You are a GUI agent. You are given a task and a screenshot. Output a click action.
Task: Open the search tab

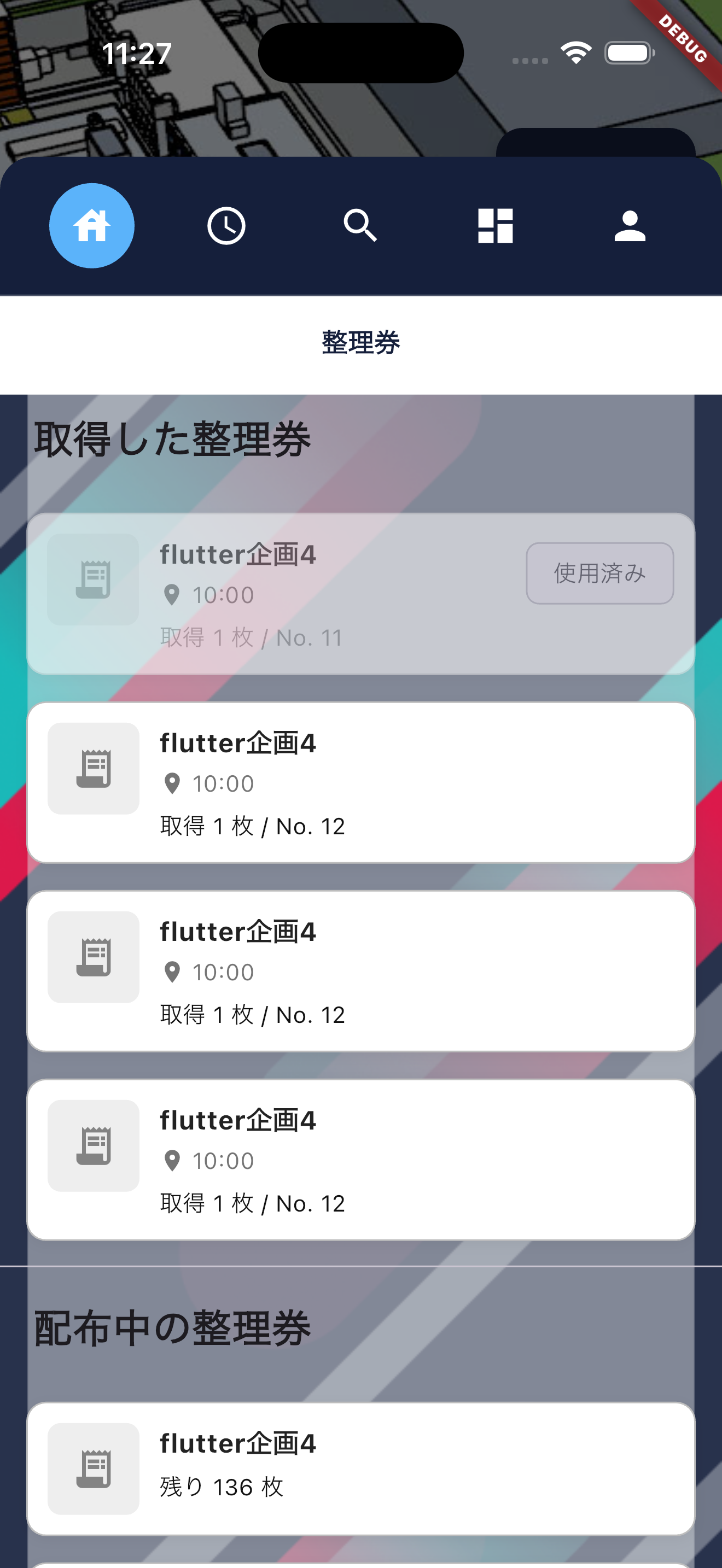[360, 226]
